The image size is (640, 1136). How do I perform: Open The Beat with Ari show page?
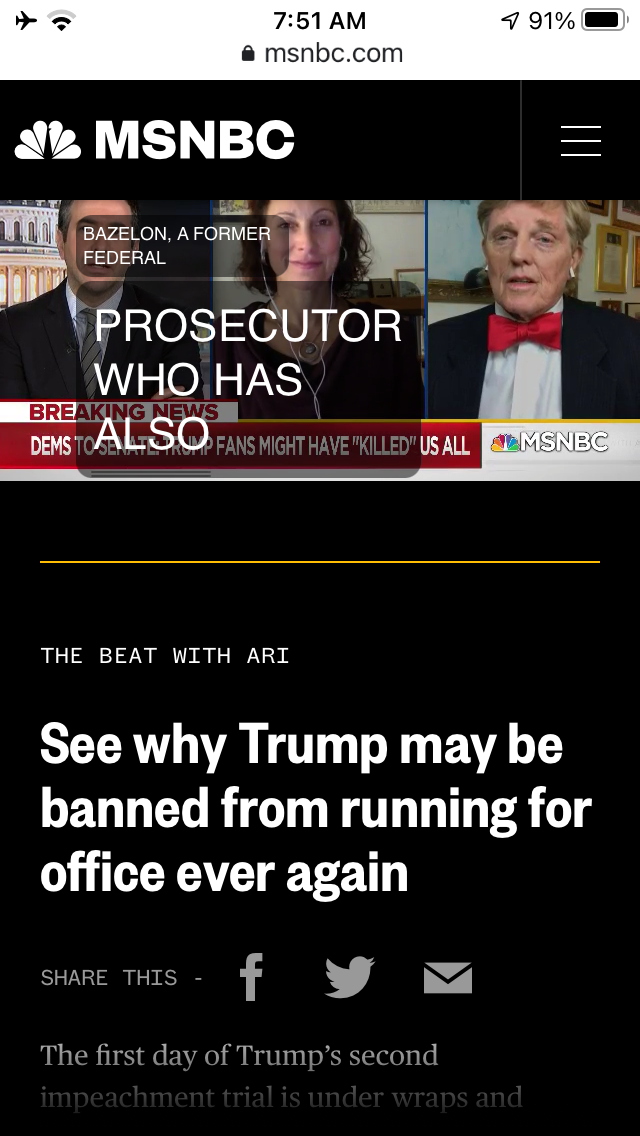165,656
